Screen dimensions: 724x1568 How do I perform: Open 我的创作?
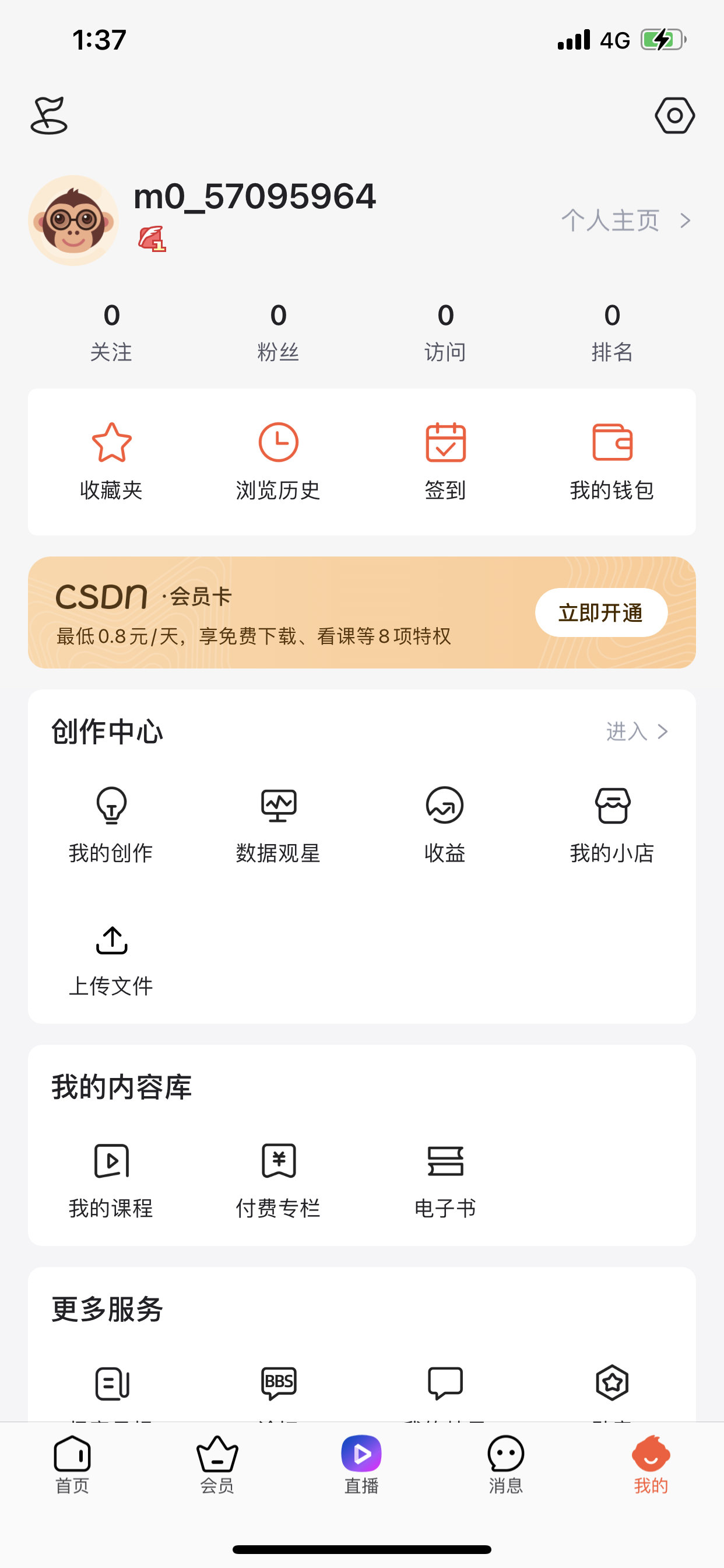(x=111, y=824)
